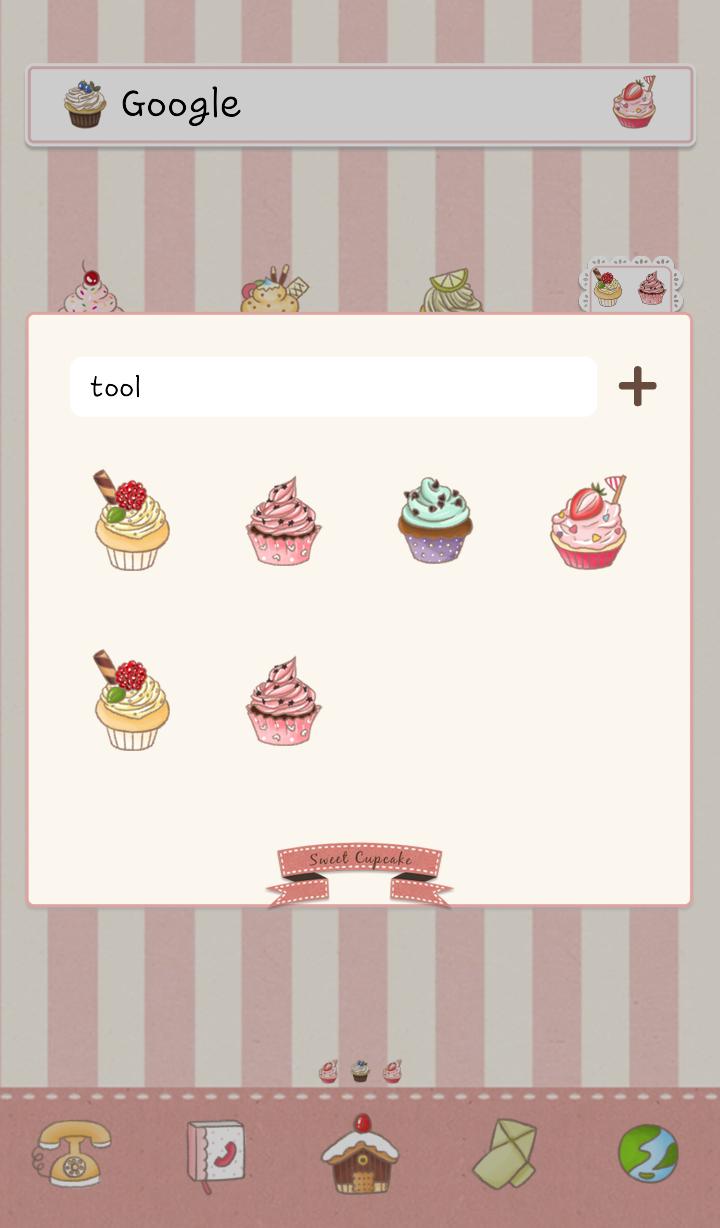The width and height of the screenshot is (720, 1228).
Task: Select the raspberry waffle cupcake in the folder's second row
Action: [x=131, y=700]
